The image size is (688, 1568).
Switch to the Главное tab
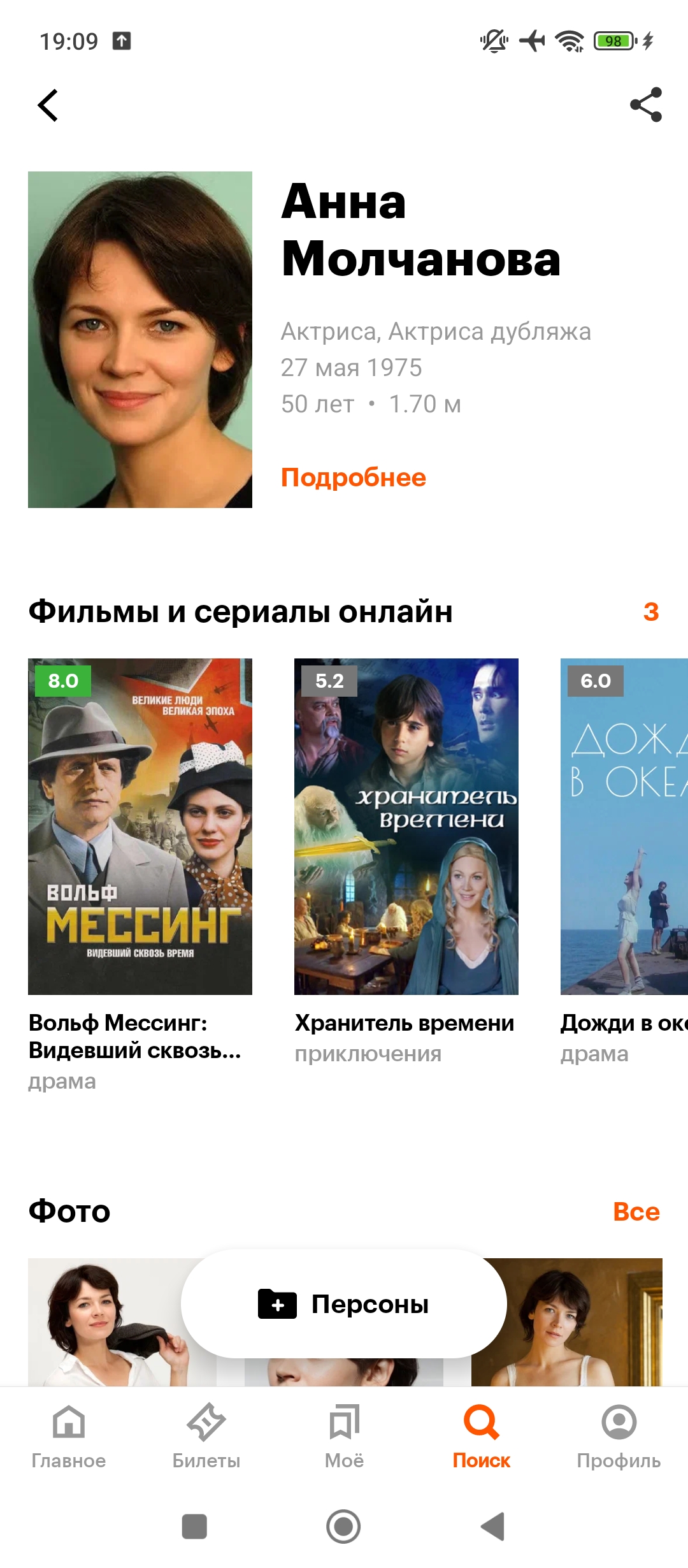[x=69, y=1434]
